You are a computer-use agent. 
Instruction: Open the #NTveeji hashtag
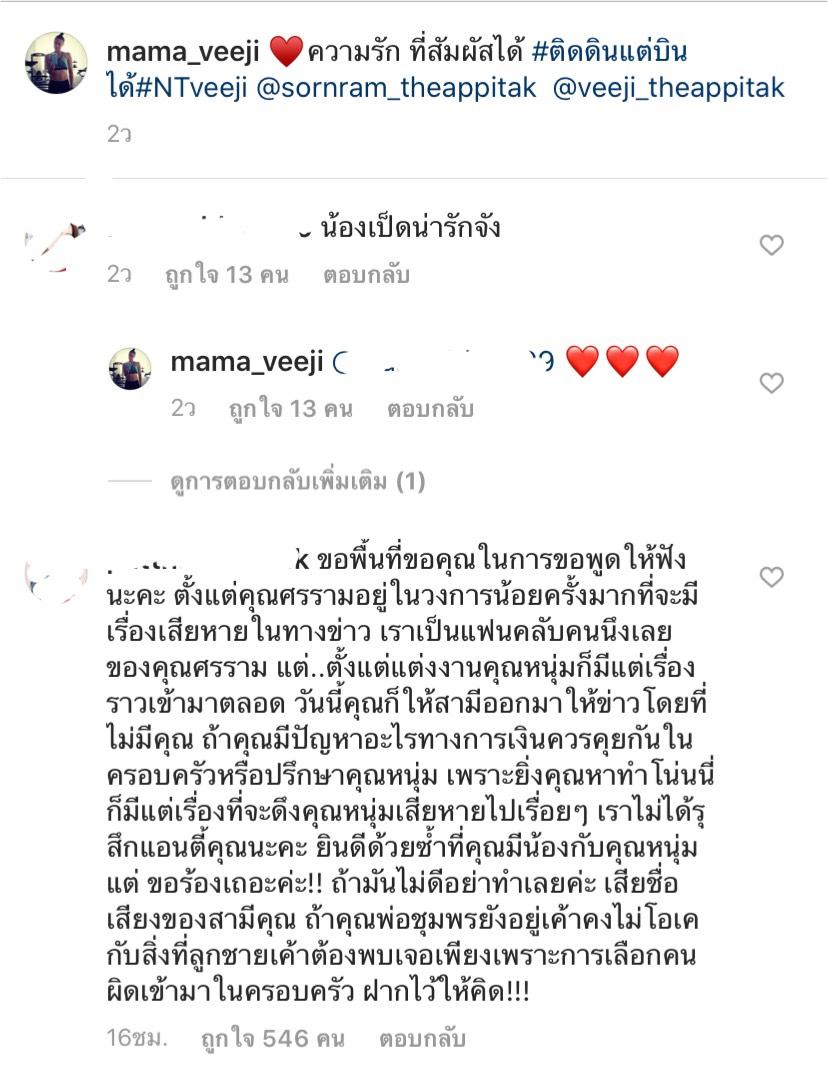coord(190,88)
